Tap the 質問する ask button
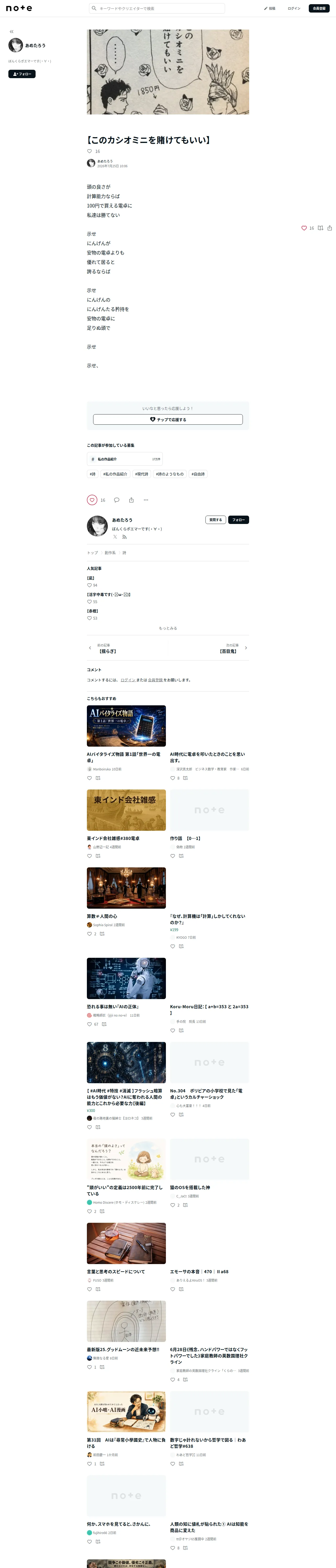The image size is (336, 1568). tap(216, 520)
